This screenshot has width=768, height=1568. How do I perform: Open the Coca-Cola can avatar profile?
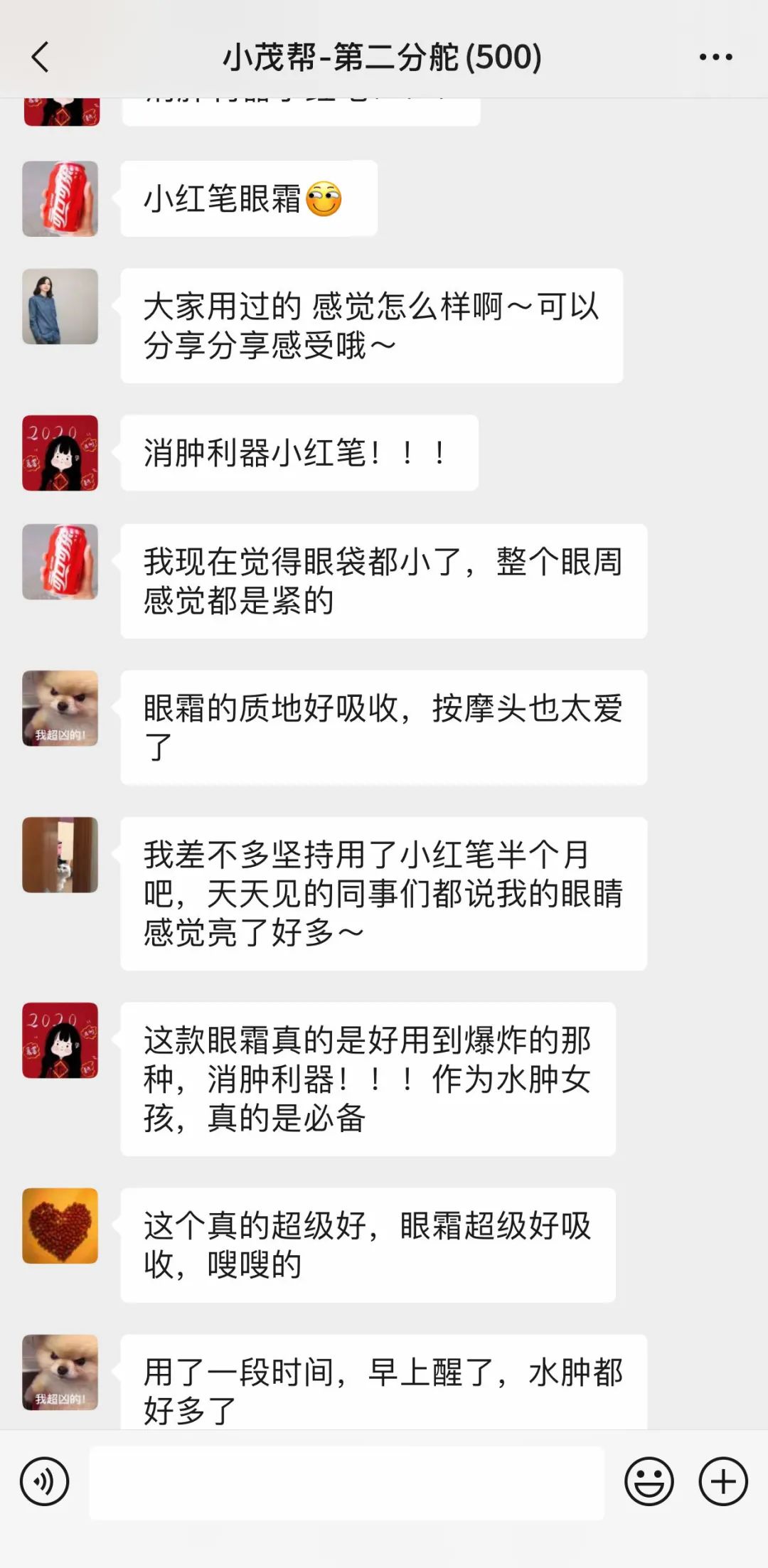point(60,198)
